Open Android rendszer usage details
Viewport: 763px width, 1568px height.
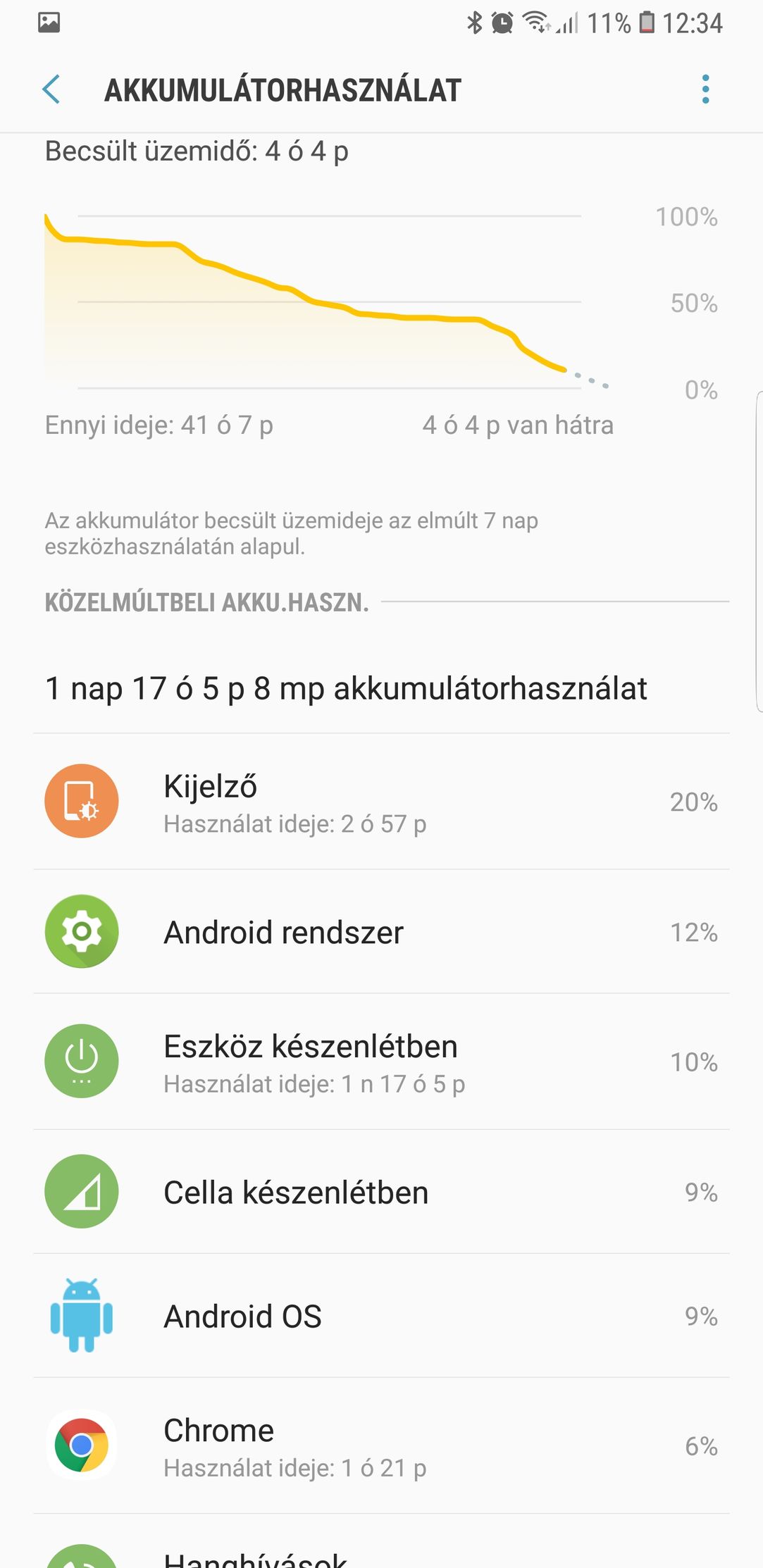[x=381, y=931]
